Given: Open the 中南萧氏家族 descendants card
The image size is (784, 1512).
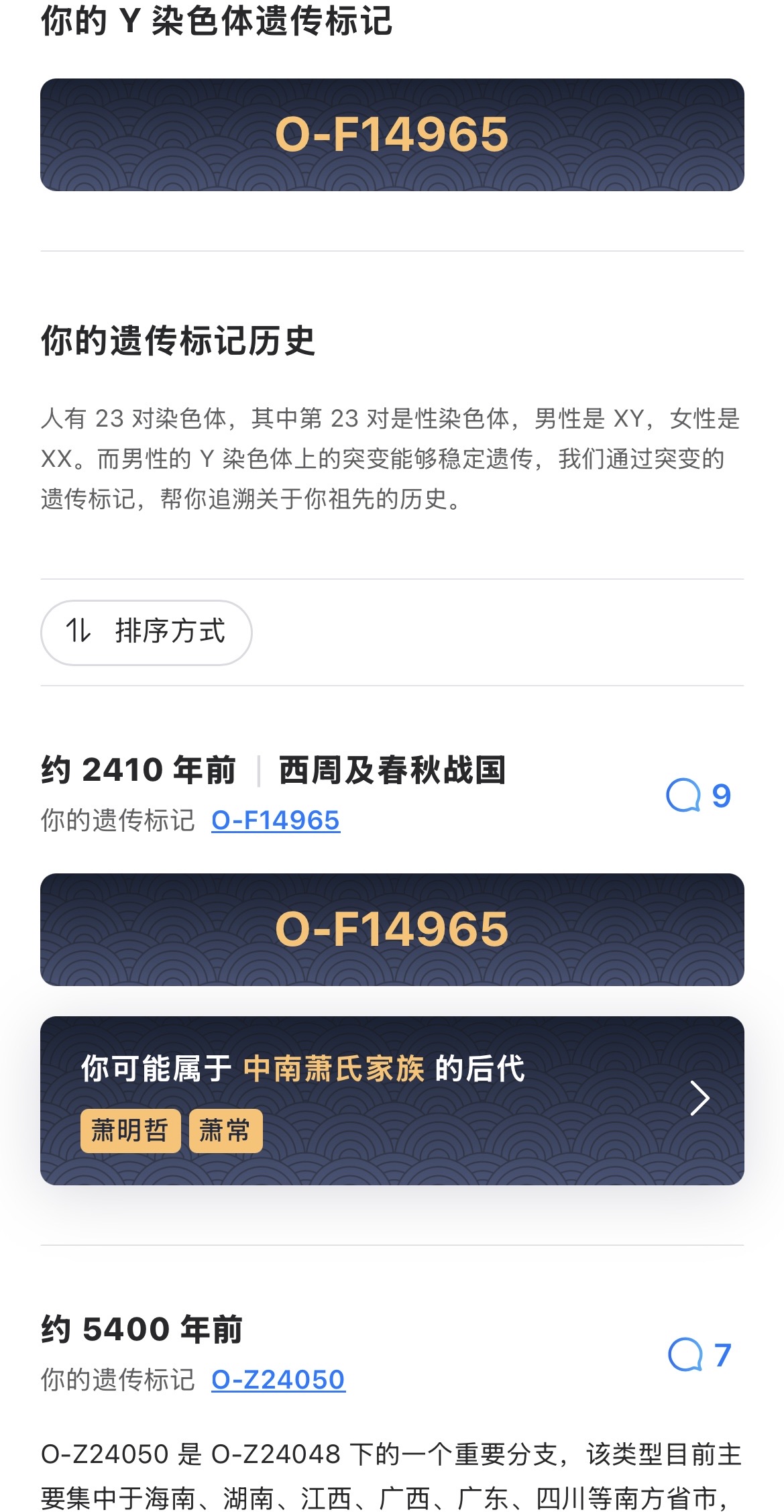Looking at the screenshot, I should (x=699, y=1098).
